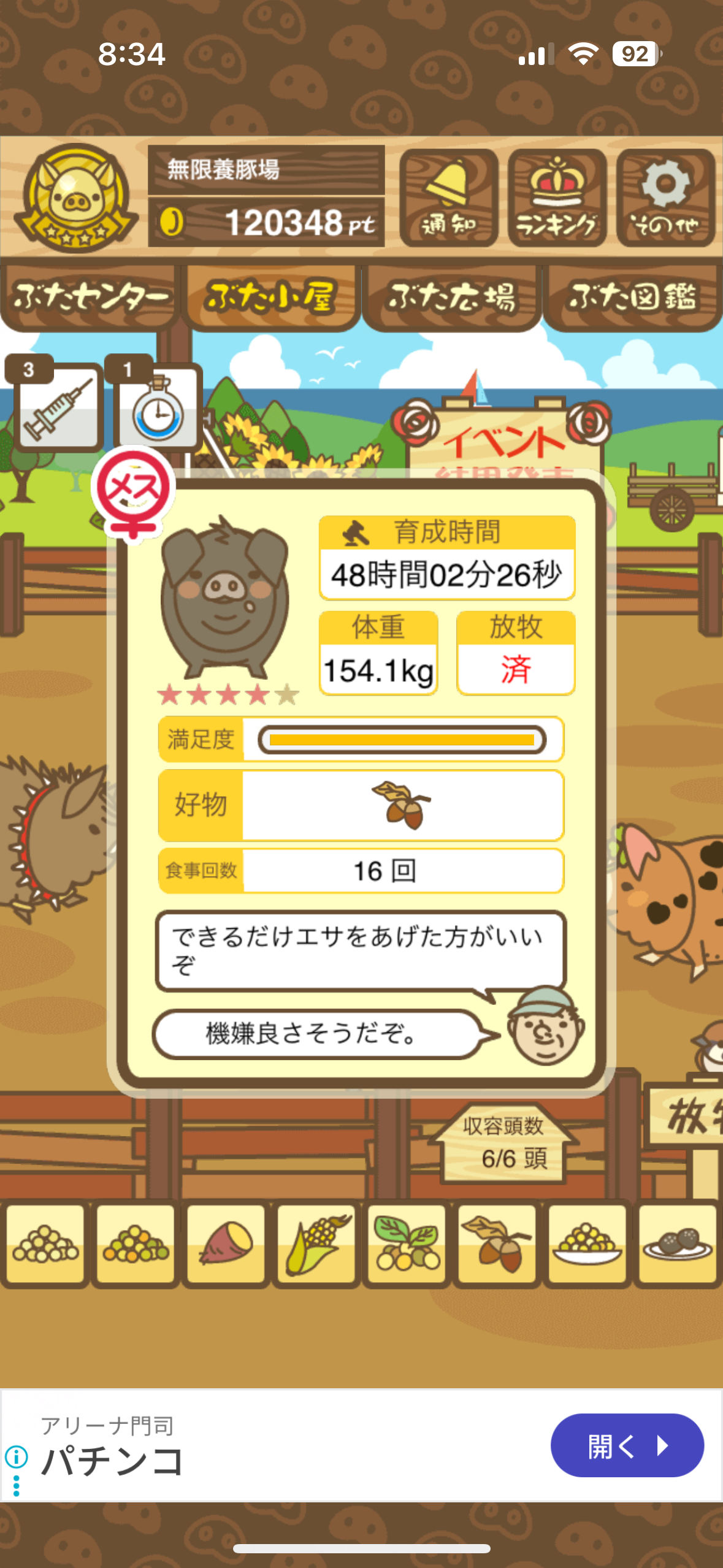Tap the farm badge pig emblem
Screen dimensions: 723x1568
76,198
